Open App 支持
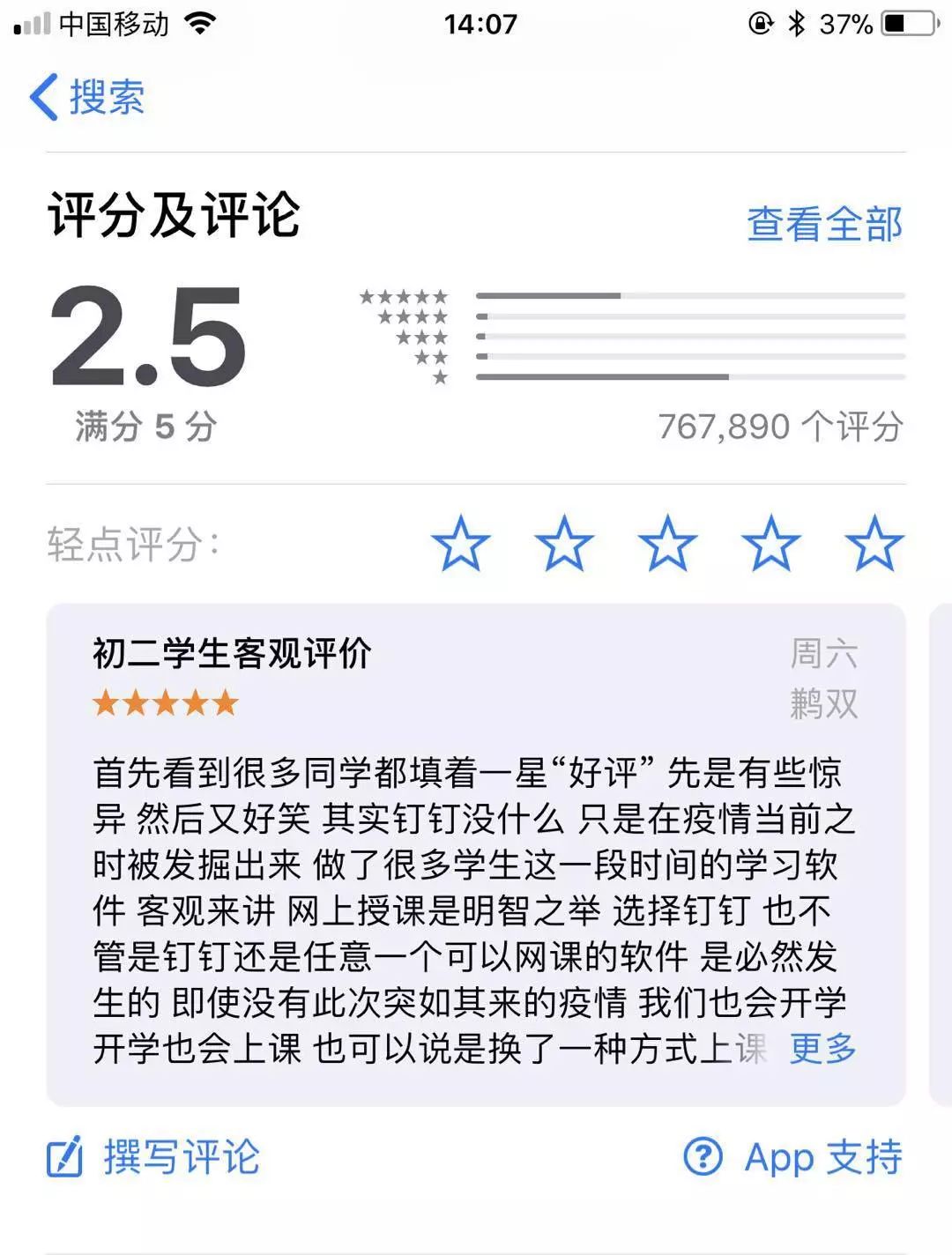Screen dimensions: 952x1255 click(793, 1157)
